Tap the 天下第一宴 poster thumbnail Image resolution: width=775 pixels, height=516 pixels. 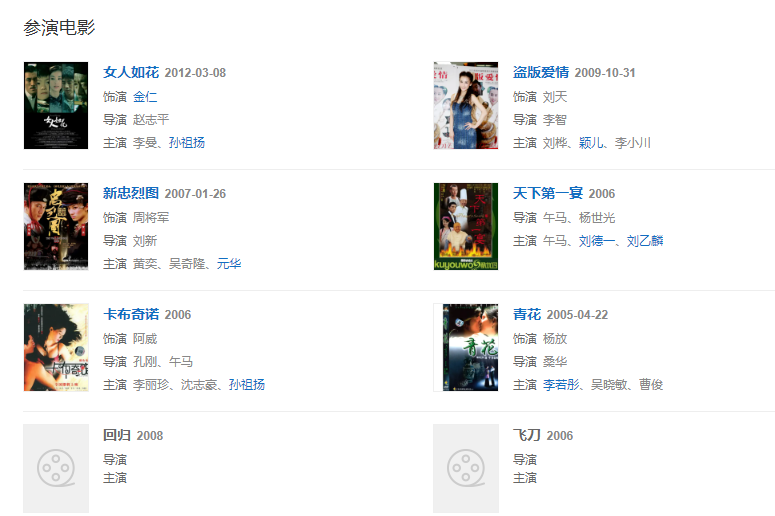[465, 227]
